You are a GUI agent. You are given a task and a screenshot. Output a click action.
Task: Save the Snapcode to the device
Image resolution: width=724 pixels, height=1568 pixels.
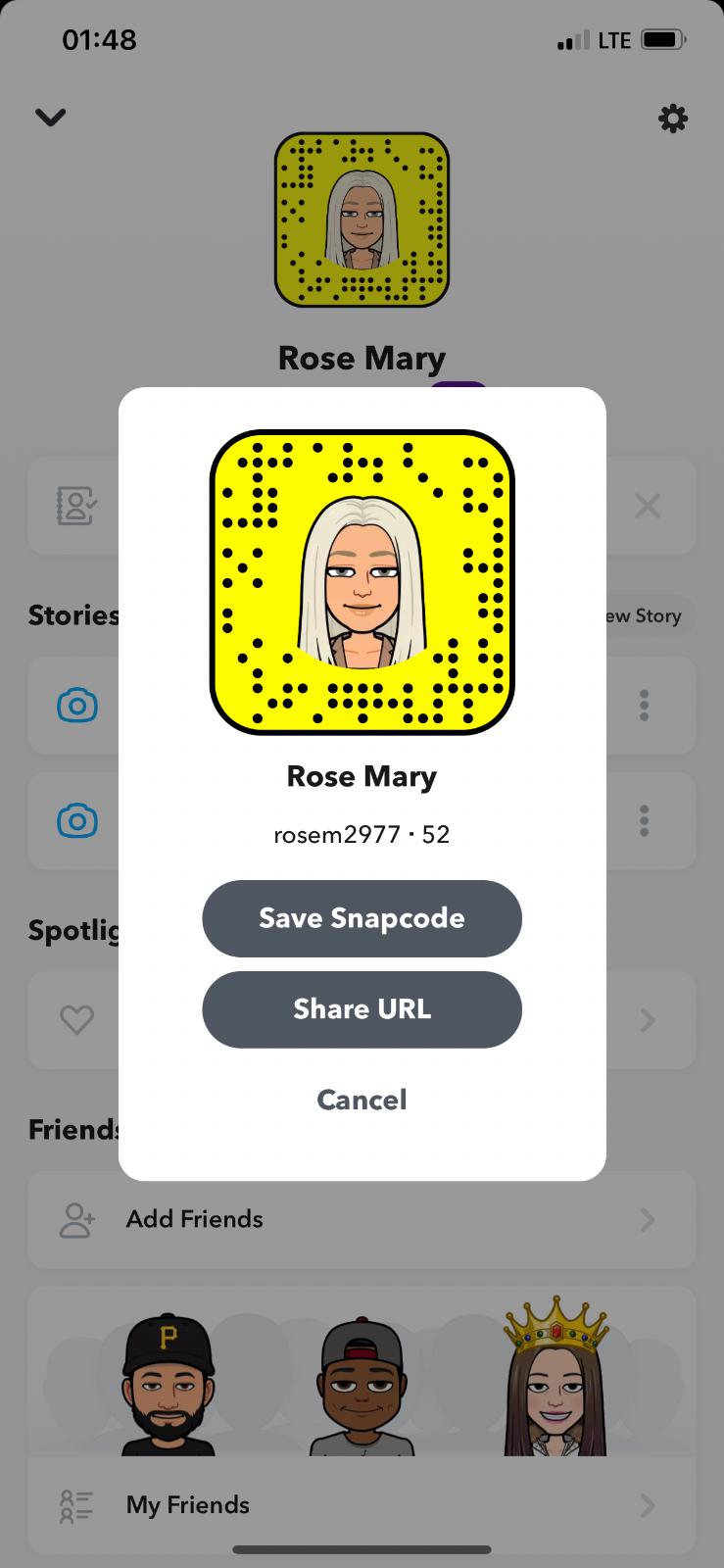362,918
